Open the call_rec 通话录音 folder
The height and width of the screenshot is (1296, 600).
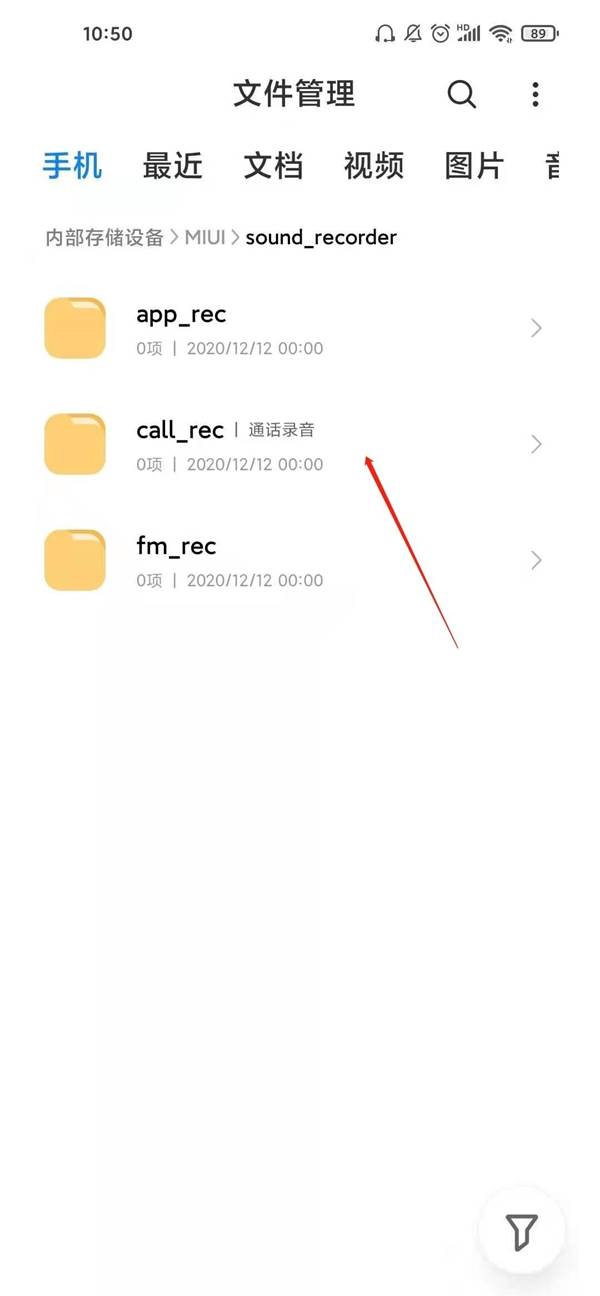click(300, 444)
